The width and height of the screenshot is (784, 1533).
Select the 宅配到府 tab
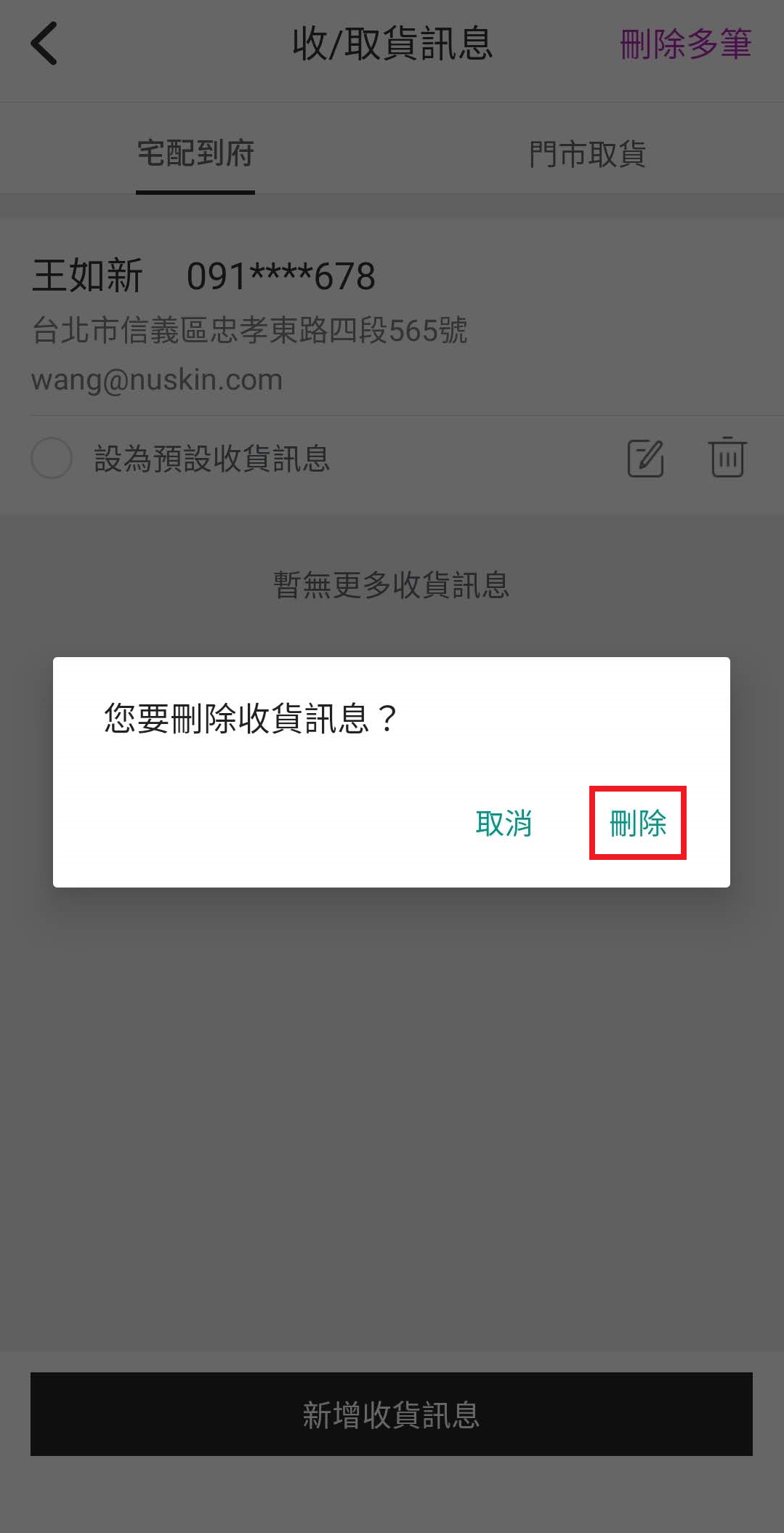(195, 153)
